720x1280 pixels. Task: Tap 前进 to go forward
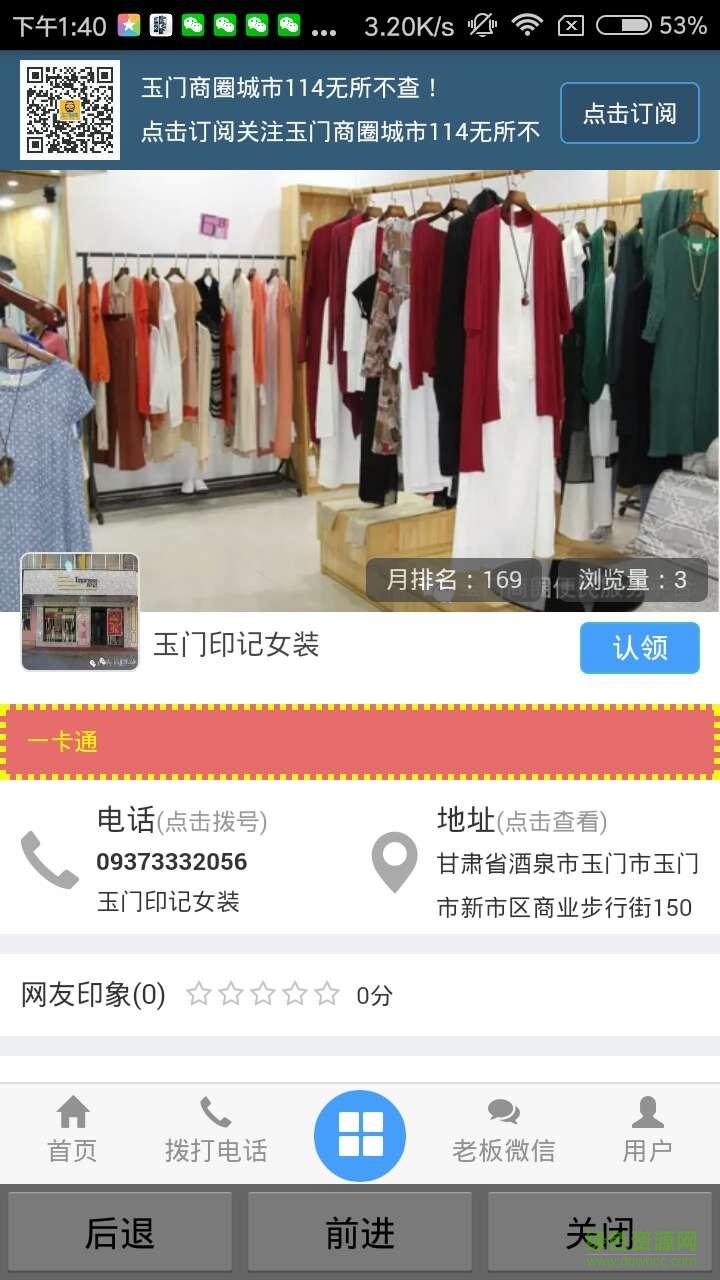point(360,1233)
